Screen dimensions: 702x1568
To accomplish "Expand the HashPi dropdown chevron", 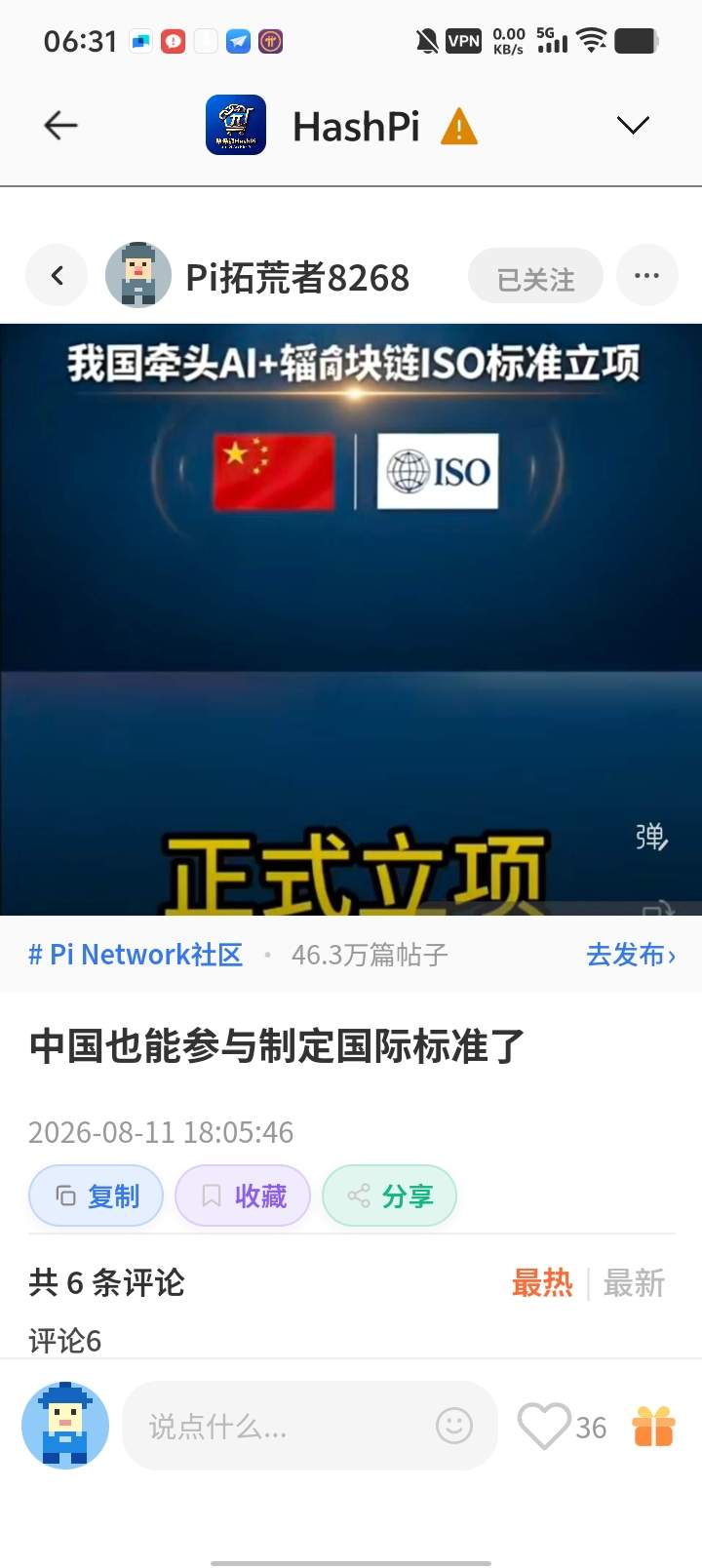I will (633, 125).
